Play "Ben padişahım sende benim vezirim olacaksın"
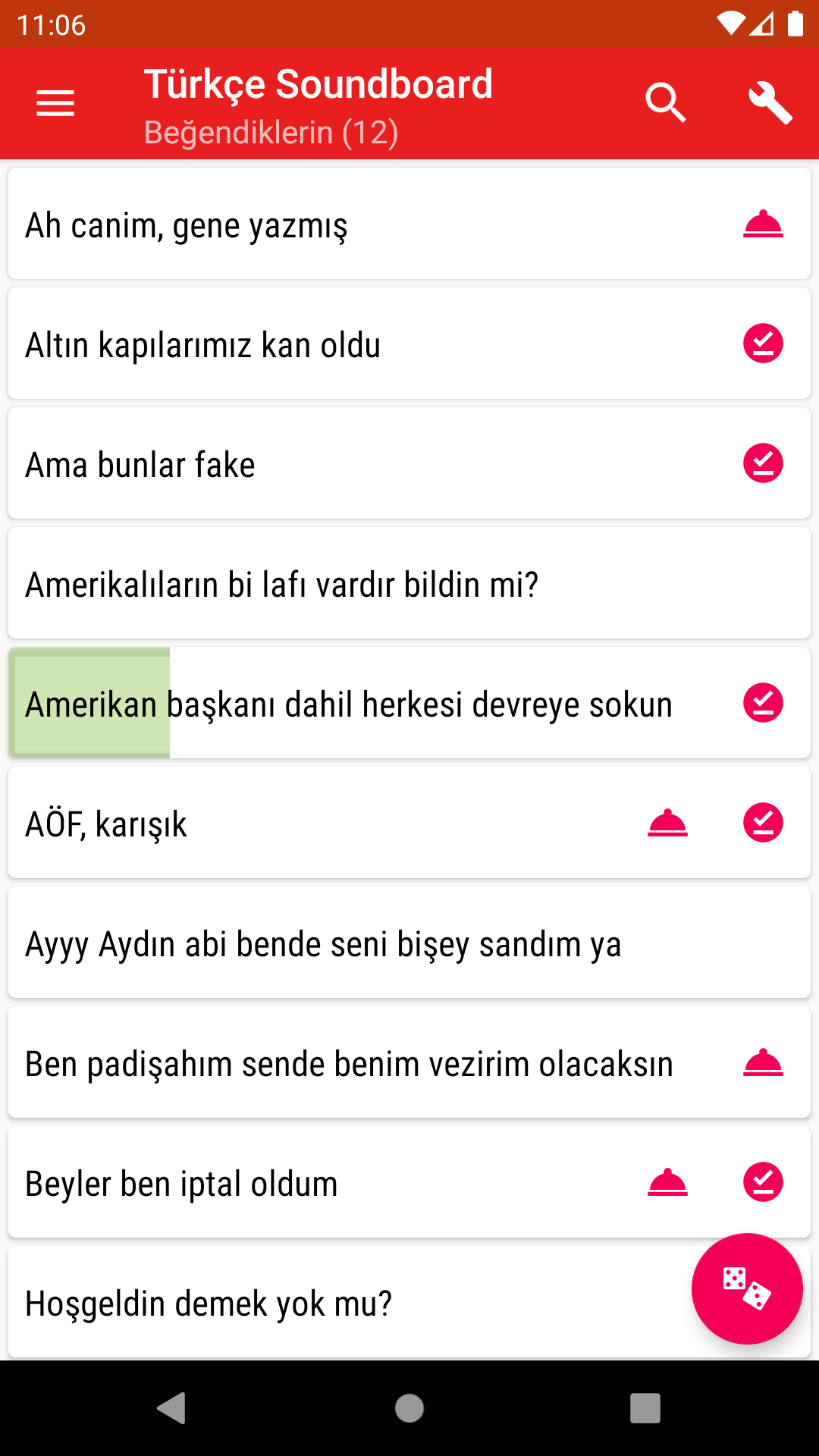The height and width of the screenshot is (1456, 819). [409, 1062]
